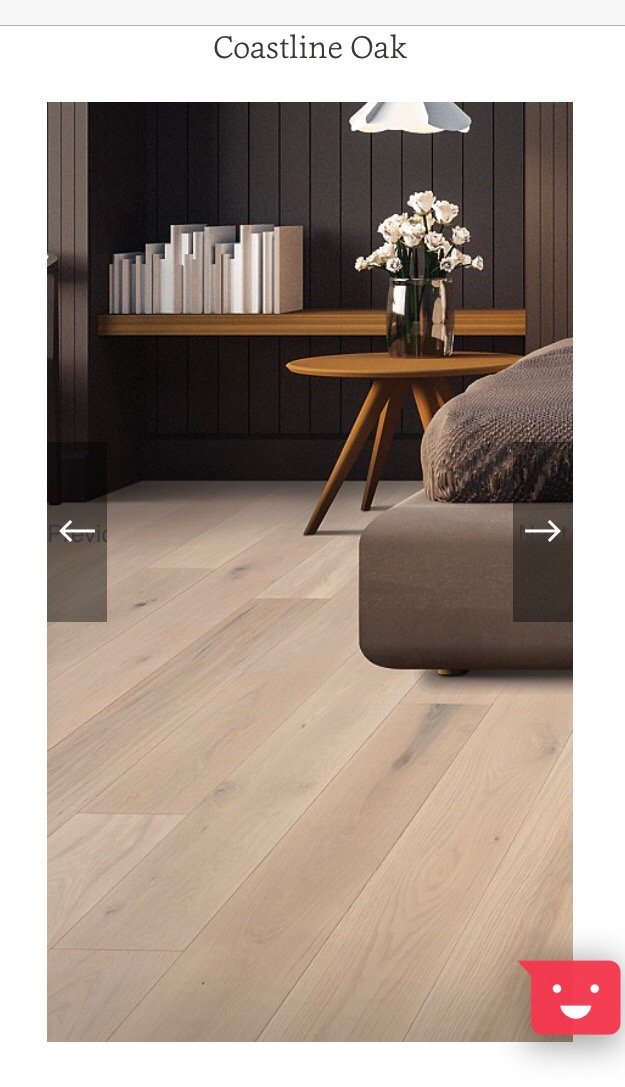
Task: Go to the previous slide image
Action: coord(77,532)
